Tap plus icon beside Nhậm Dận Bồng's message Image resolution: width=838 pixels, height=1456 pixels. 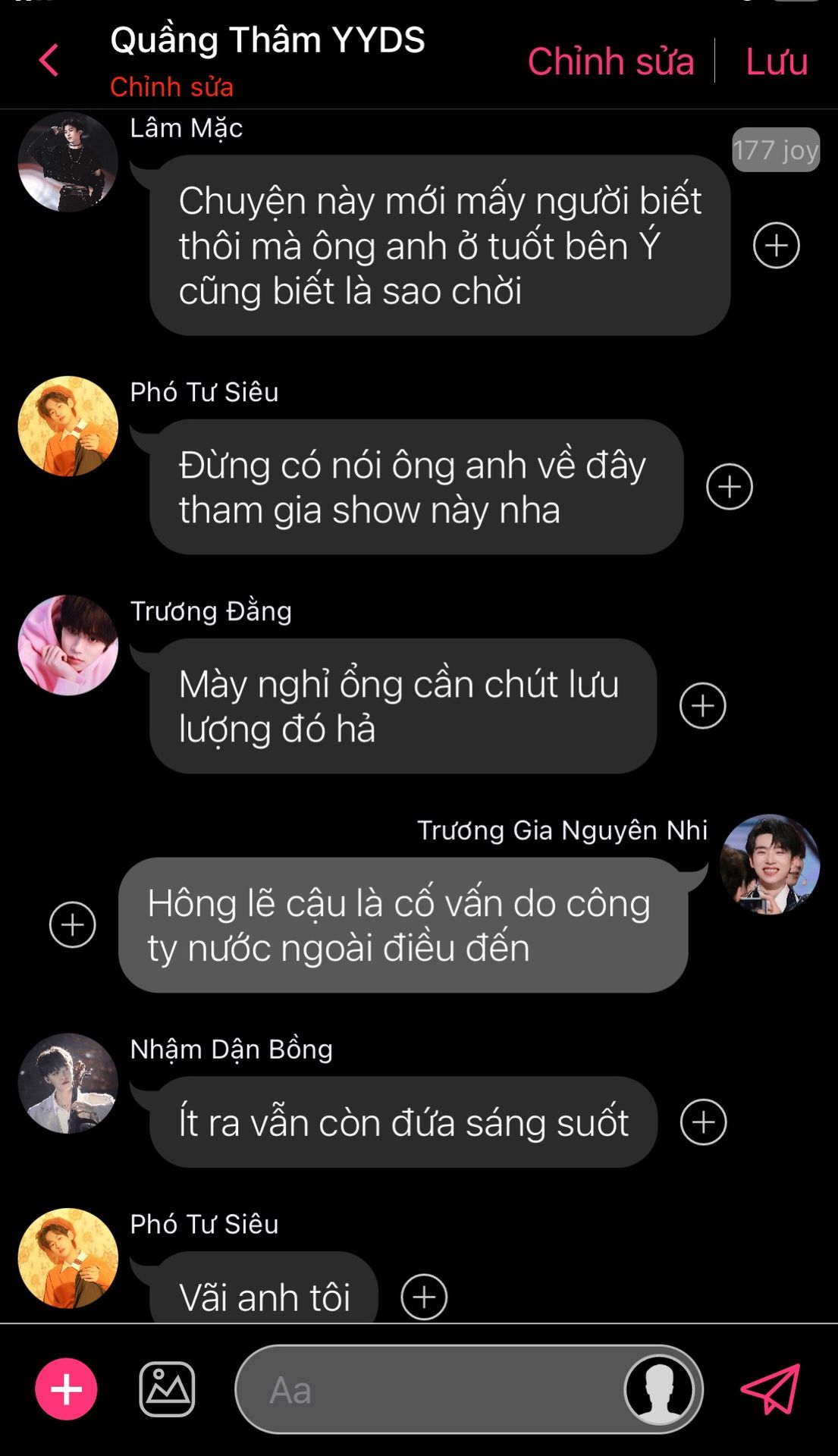pos(703,1122)
